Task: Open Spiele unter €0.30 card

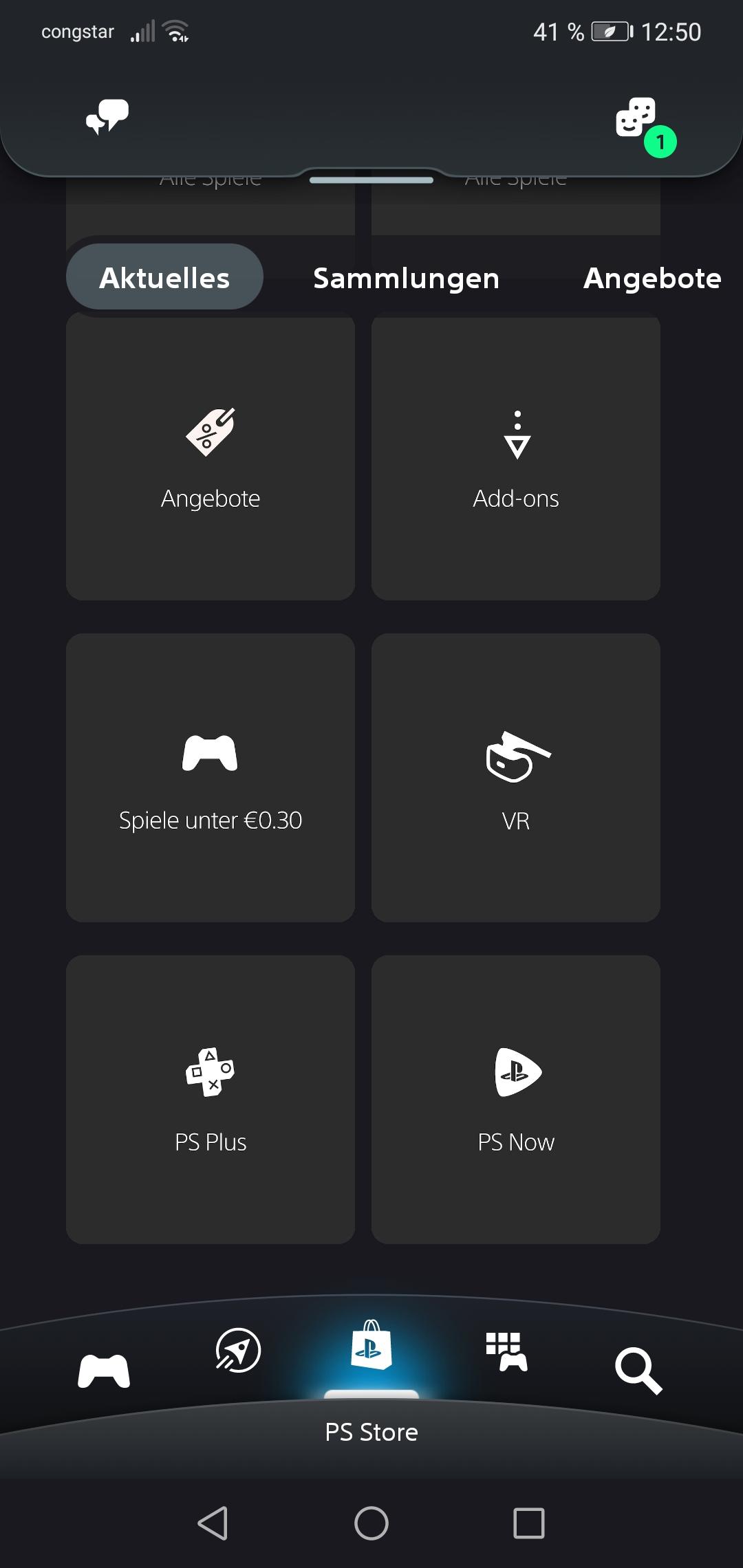Action: (x=211, y=778)
